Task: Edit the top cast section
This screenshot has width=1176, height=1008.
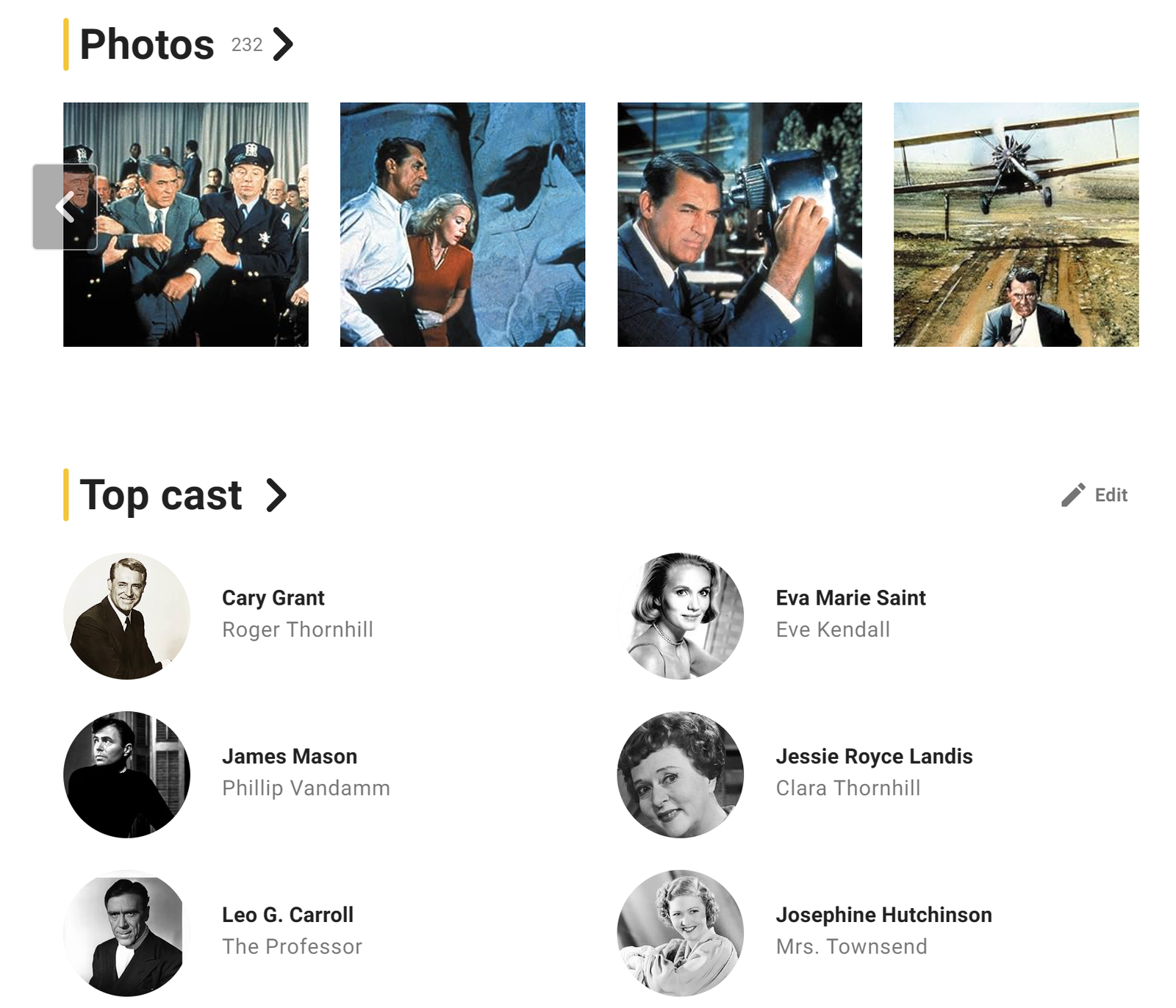Action: [x=1094, y=495]
